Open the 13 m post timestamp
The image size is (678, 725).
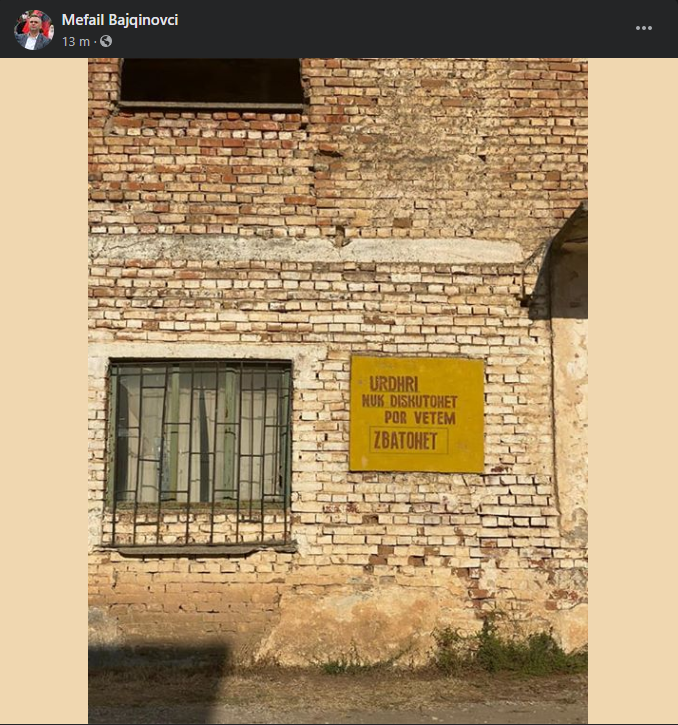pos(75,41)
